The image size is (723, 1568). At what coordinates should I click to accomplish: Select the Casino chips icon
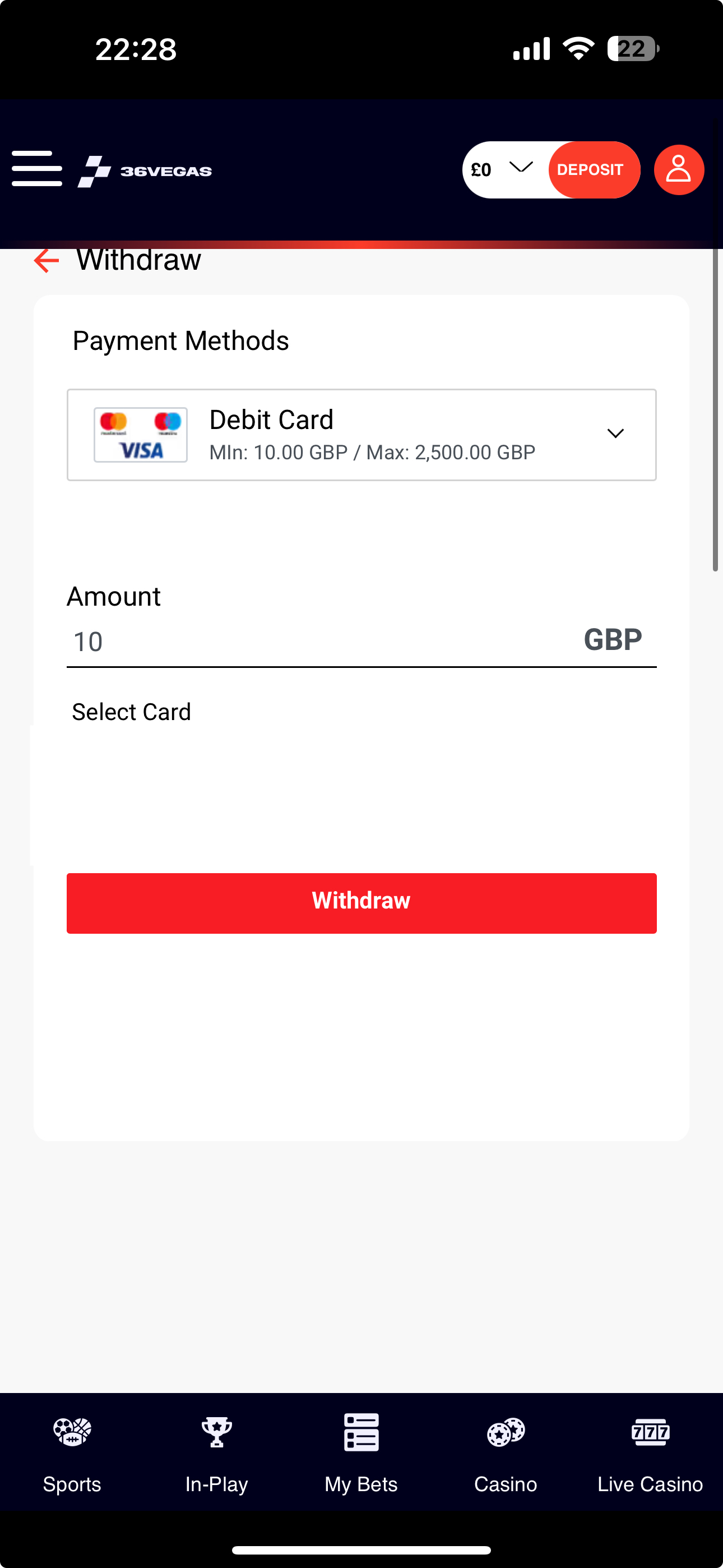[x=505, y=1433]
